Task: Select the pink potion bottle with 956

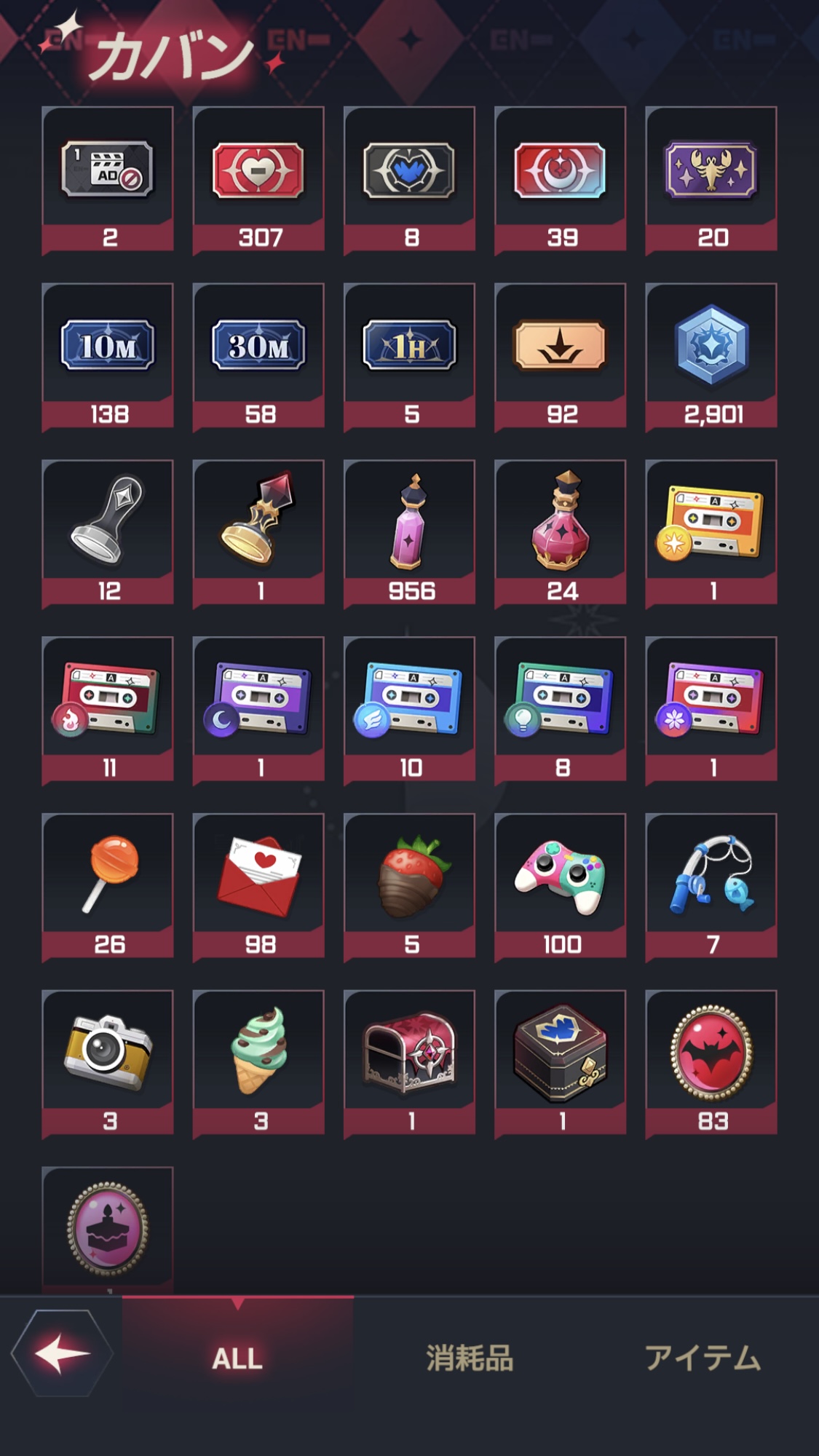Action: (409, 531)
